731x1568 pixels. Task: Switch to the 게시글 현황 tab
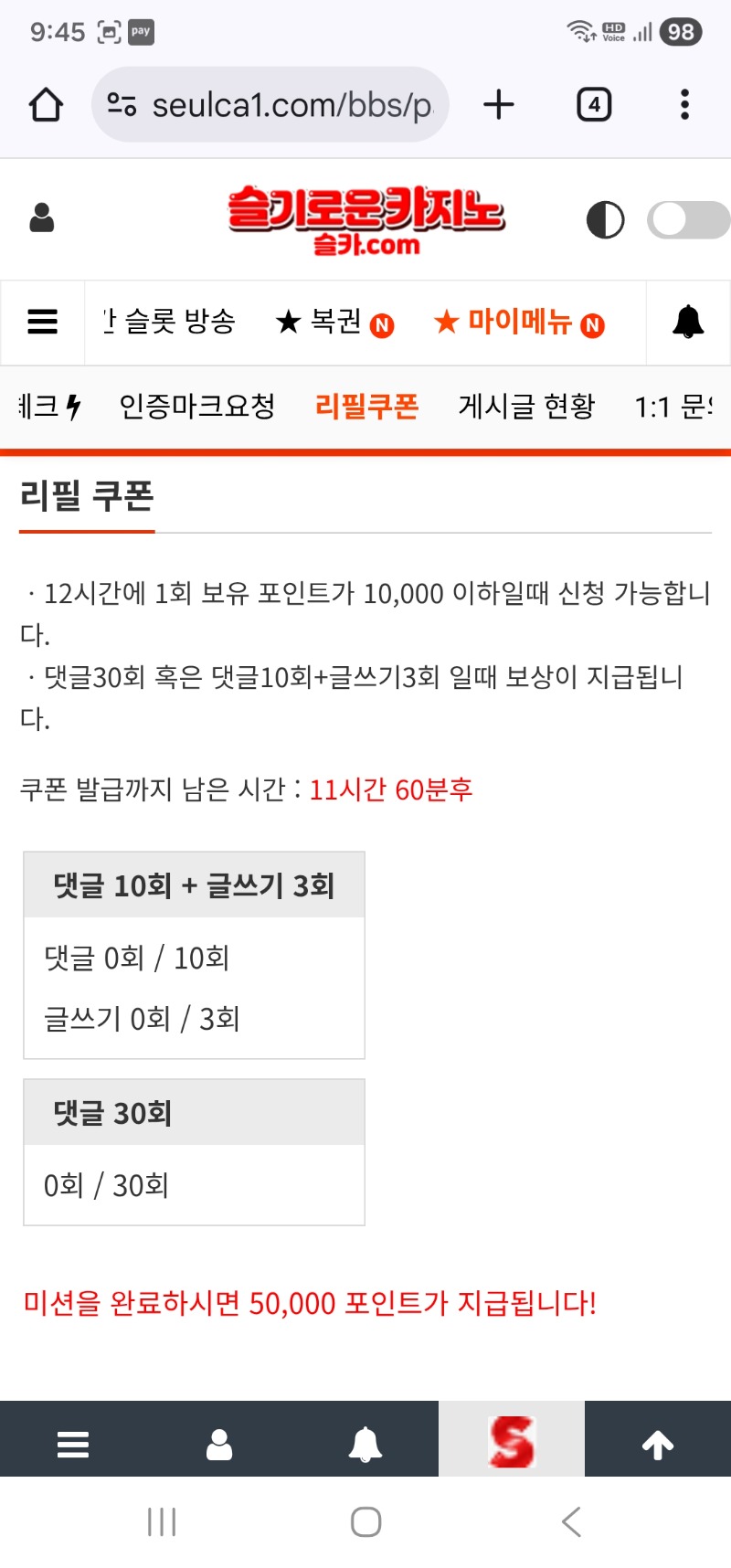(526, 407)
